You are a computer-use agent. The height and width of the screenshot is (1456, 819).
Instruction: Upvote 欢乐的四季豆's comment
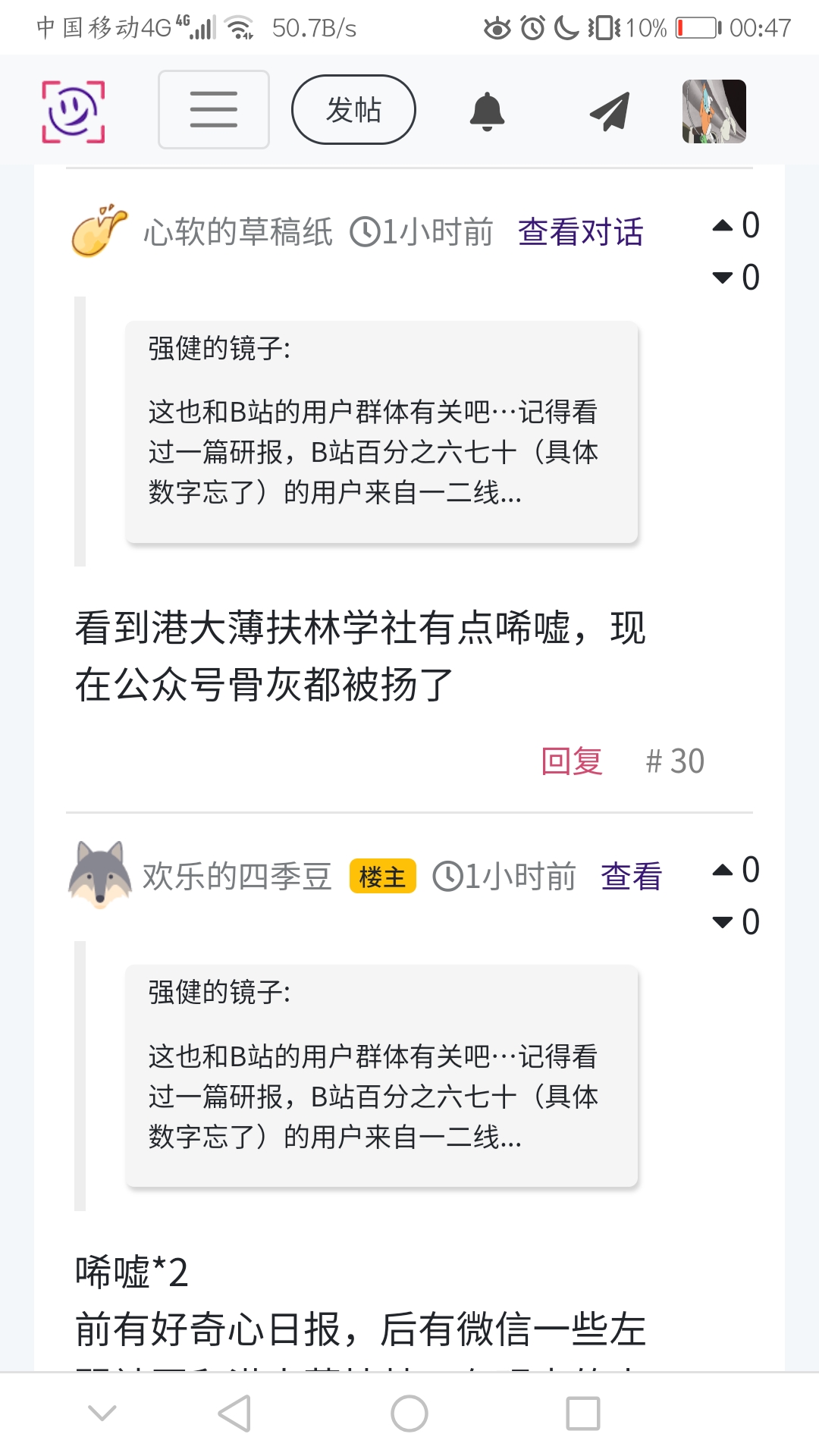click(x=723, y=870)
